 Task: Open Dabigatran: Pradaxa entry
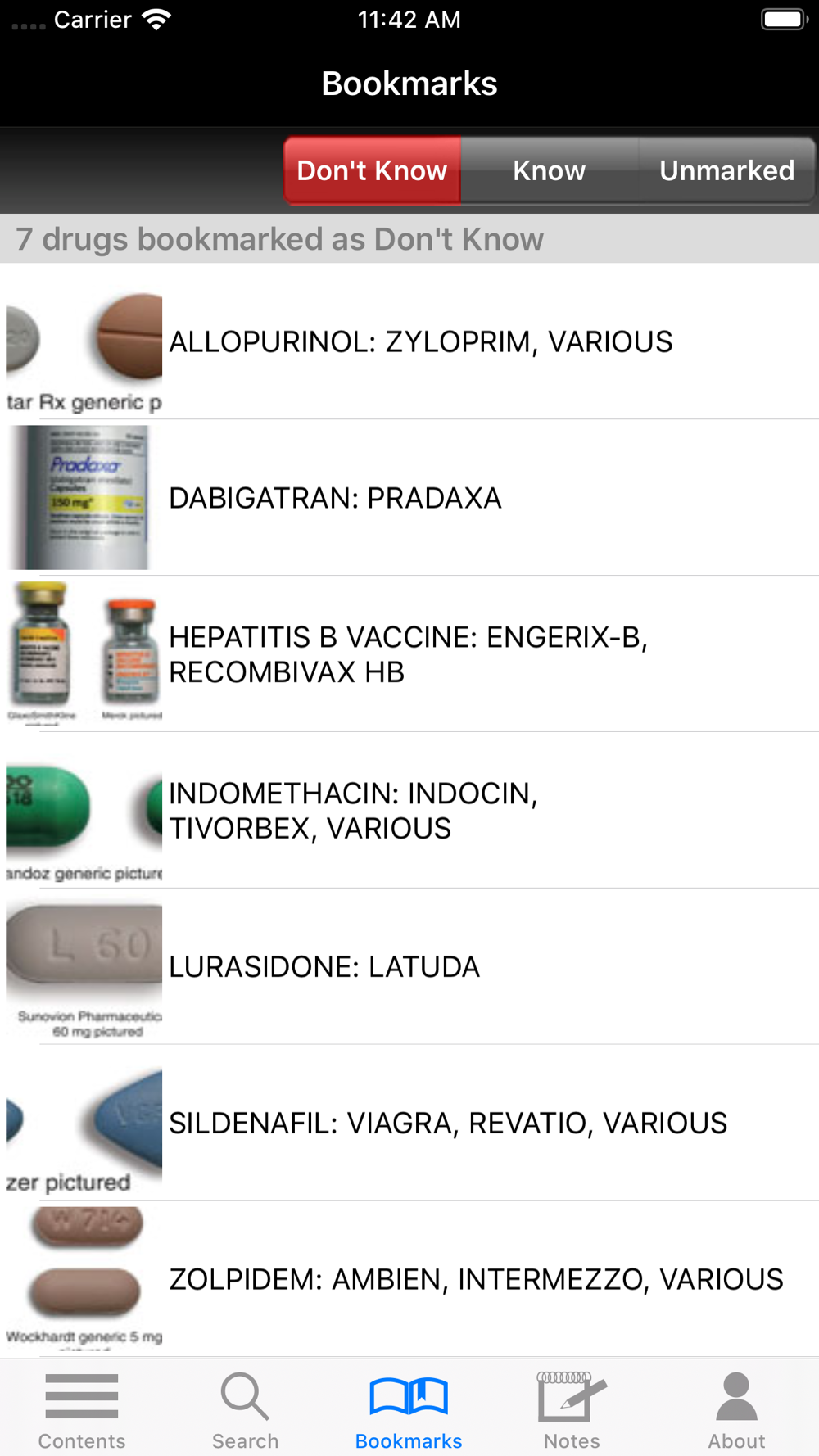tap(335, 498)
